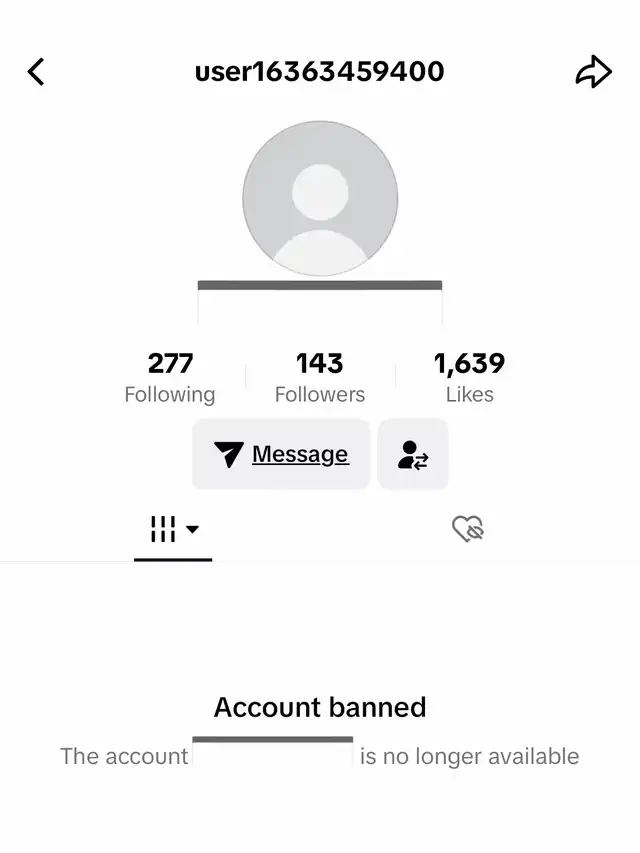Image resolution: width=640 pixels, height=853 pixels.
Task: Send a message with the Message button
Action: [281, 454]
